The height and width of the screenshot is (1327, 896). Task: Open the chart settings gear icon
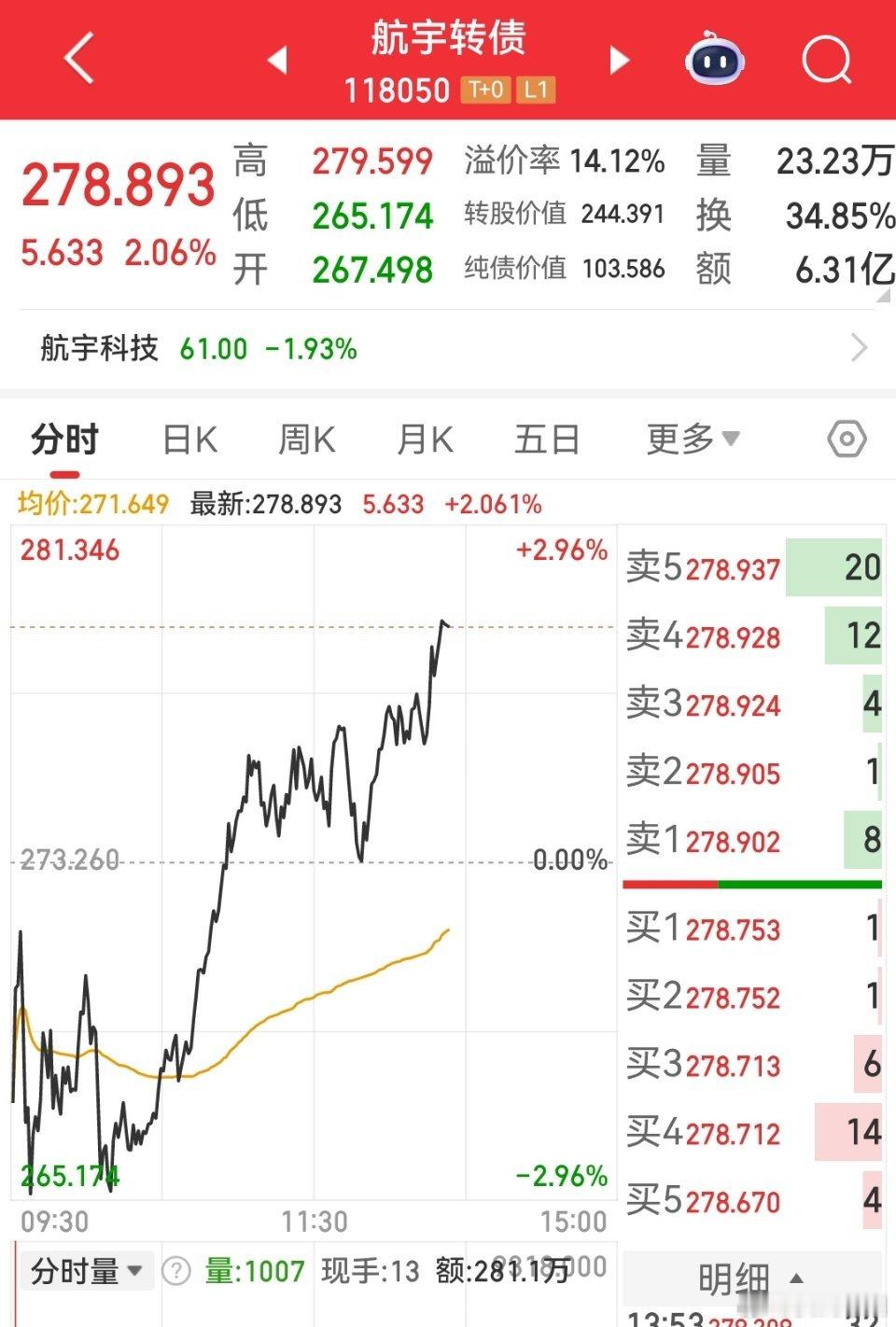[x=847, y=438]
